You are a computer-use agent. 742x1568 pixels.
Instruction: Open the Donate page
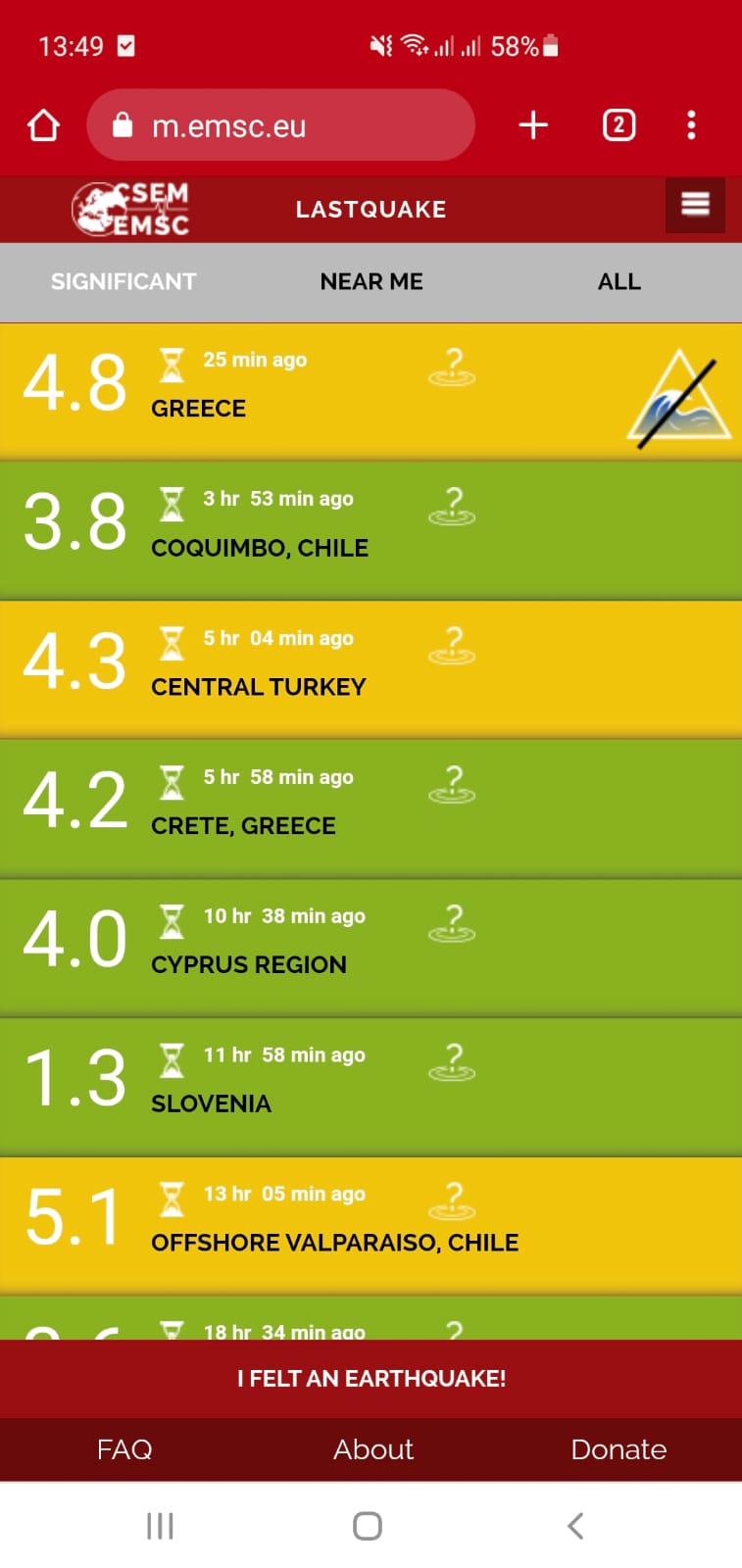[x=618, y=1449]
